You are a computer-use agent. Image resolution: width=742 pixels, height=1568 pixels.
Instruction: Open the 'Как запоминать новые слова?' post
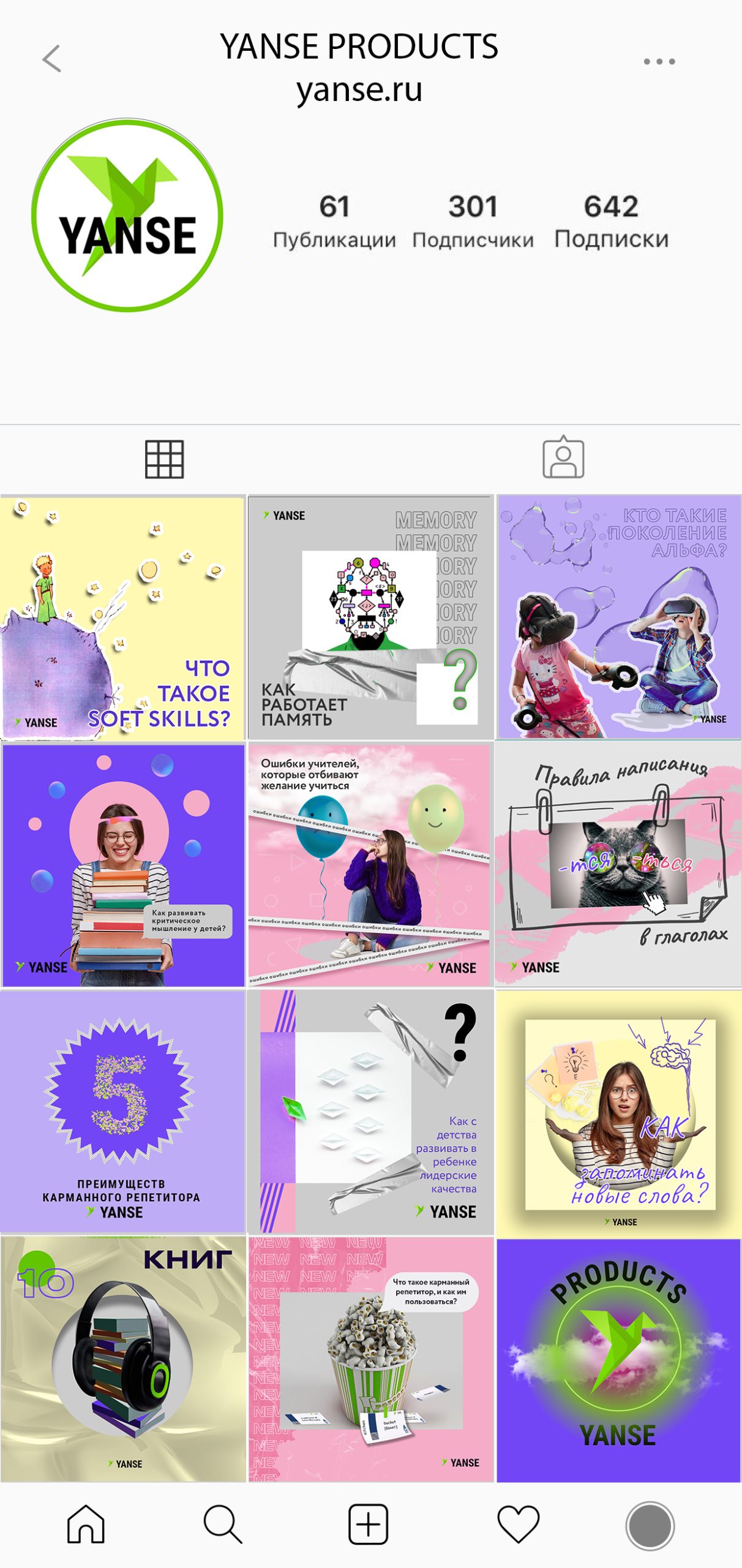[x=618, y=1112]
